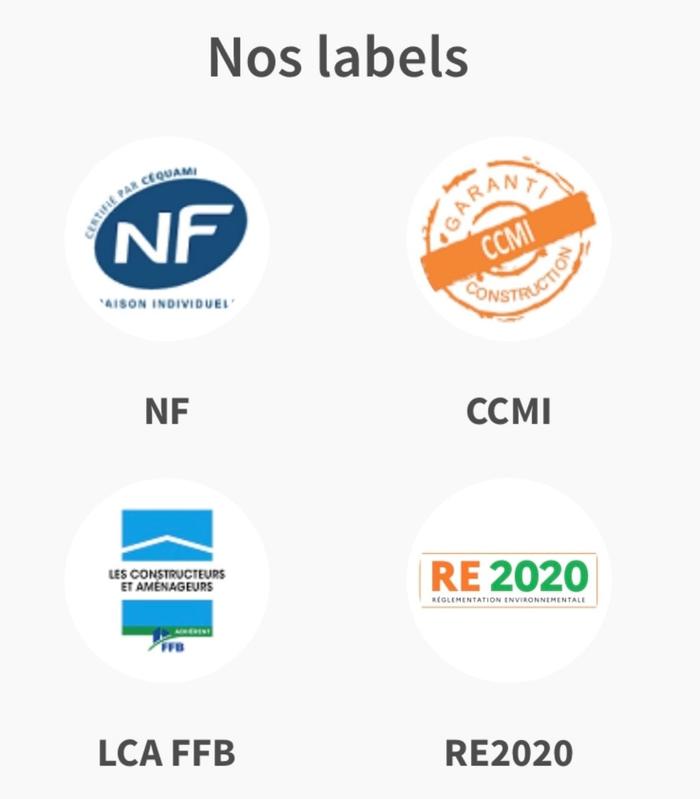Open the LCA FFB label tile
Screen dimensions: 700x799
point(167,580)
